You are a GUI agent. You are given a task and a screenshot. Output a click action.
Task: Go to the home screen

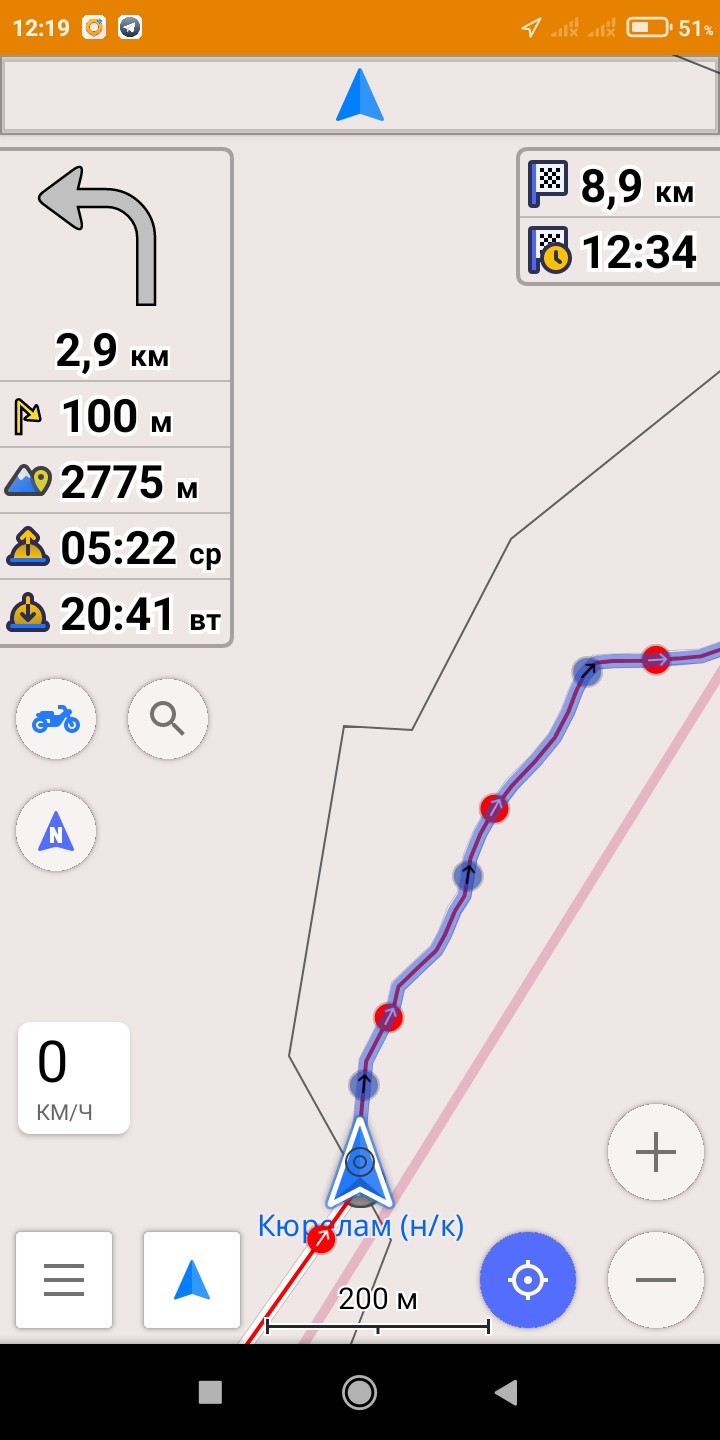click(x=359, y=1392)
